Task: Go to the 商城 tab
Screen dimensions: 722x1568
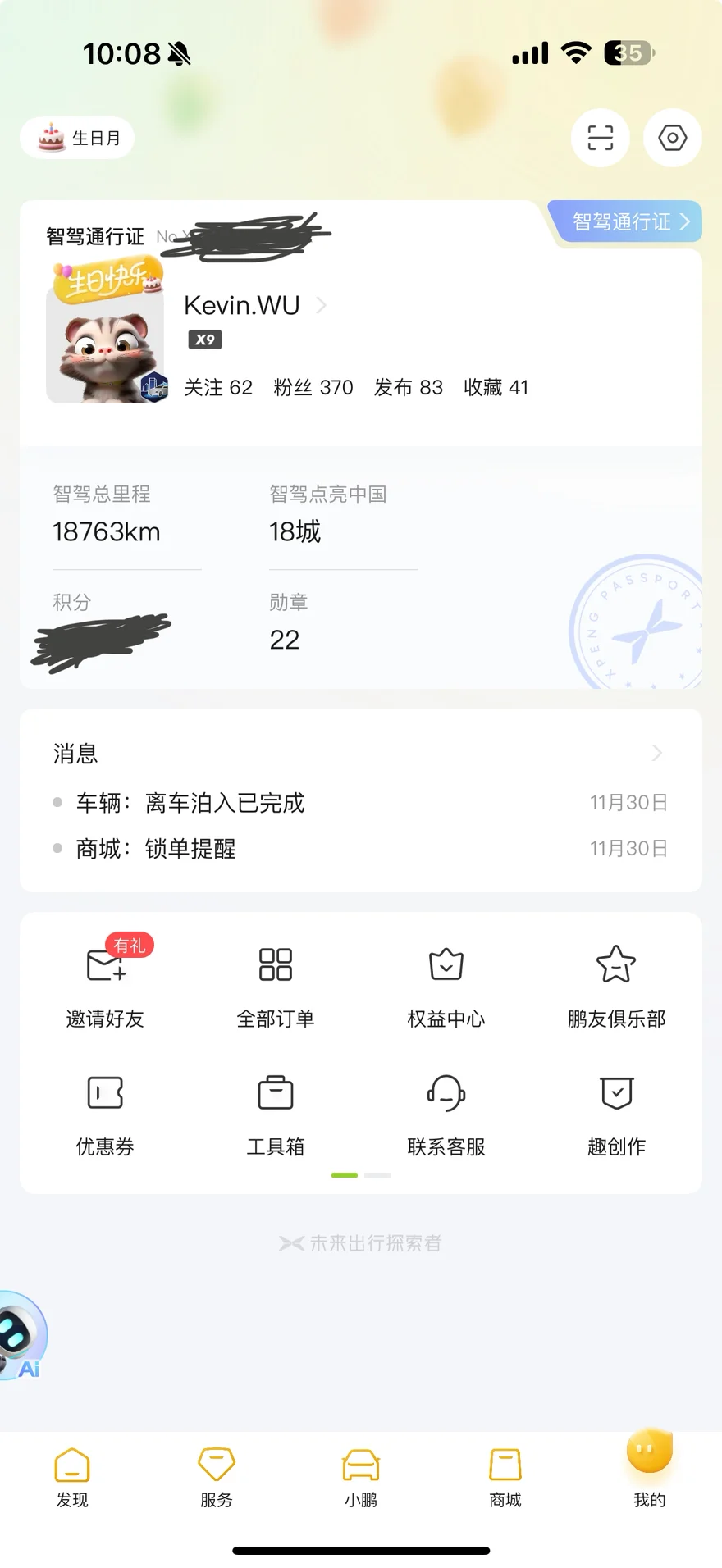Action: 505,1477
